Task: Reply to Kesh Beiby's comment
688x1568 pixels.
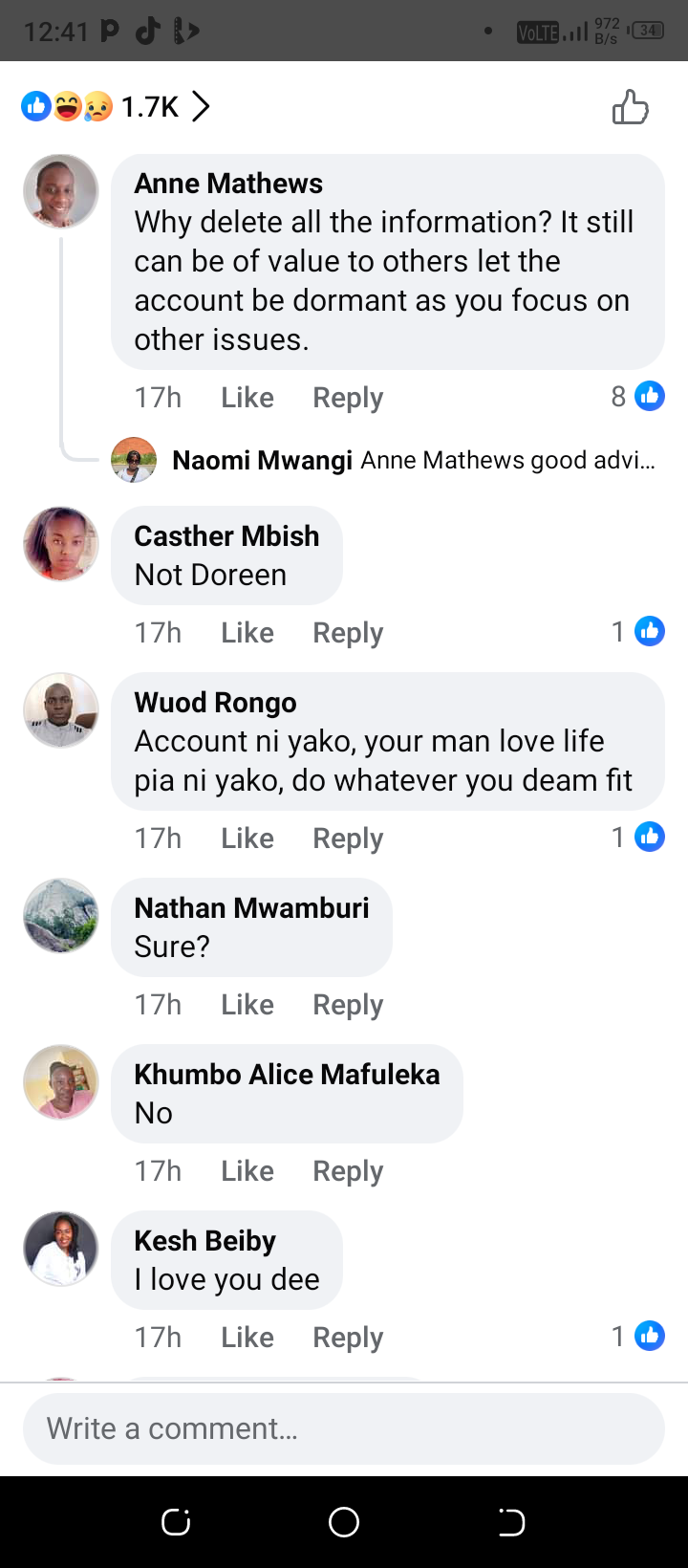Action: click(348, 1338)
